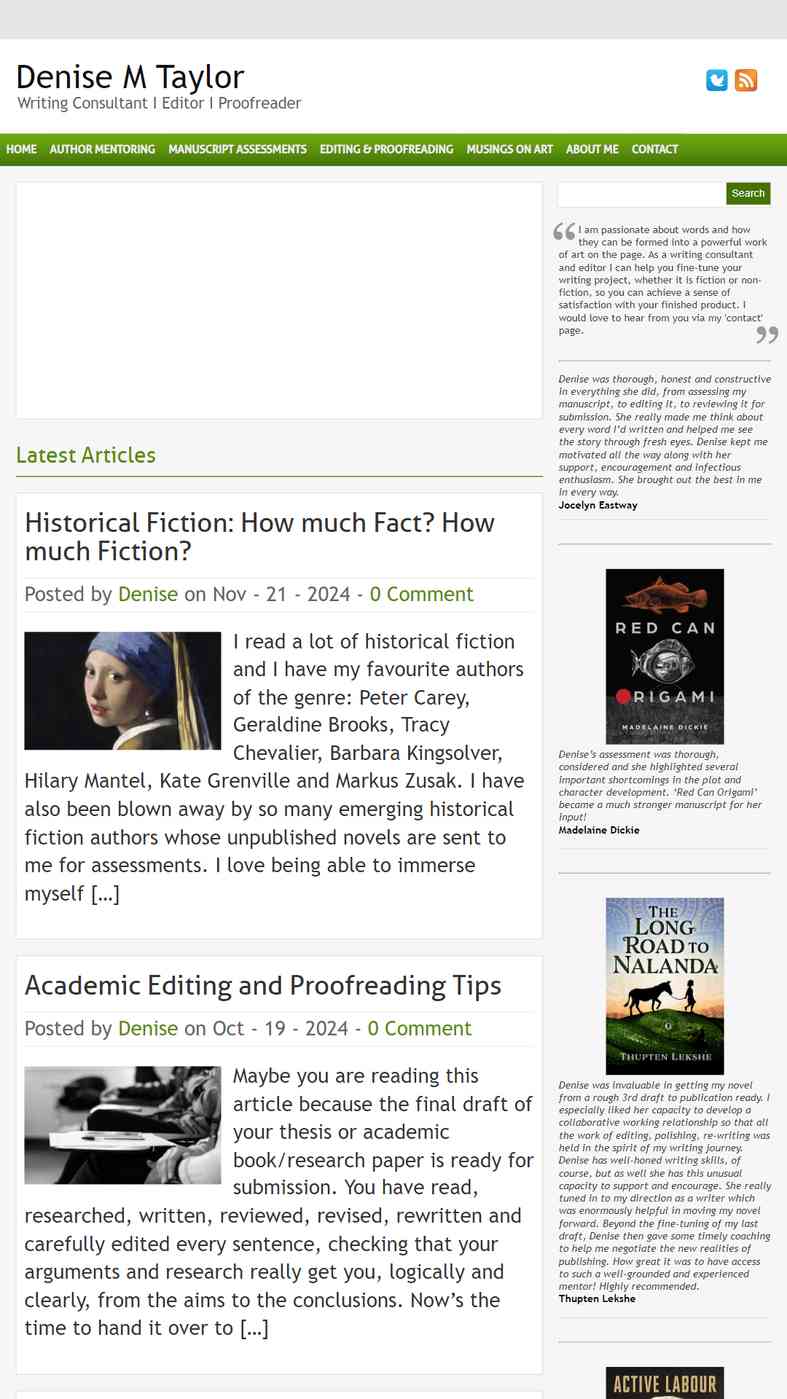787x1399 pixels.
Task: Open the CONTACT page
Action: pos(655,149)
